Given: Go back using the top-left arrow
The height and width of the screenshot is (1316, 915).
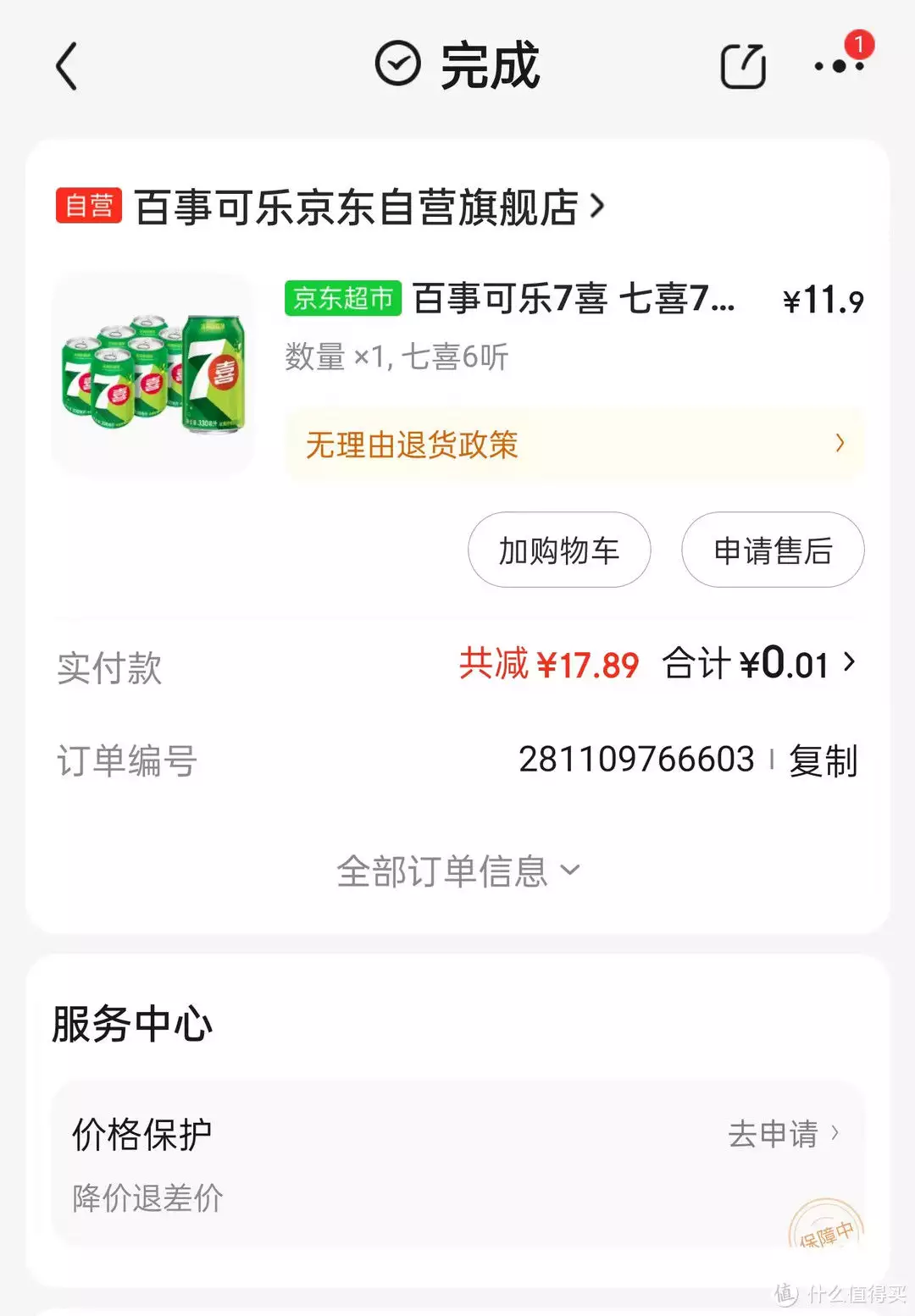Looking at the screenshot, I should tap(66, 66).
